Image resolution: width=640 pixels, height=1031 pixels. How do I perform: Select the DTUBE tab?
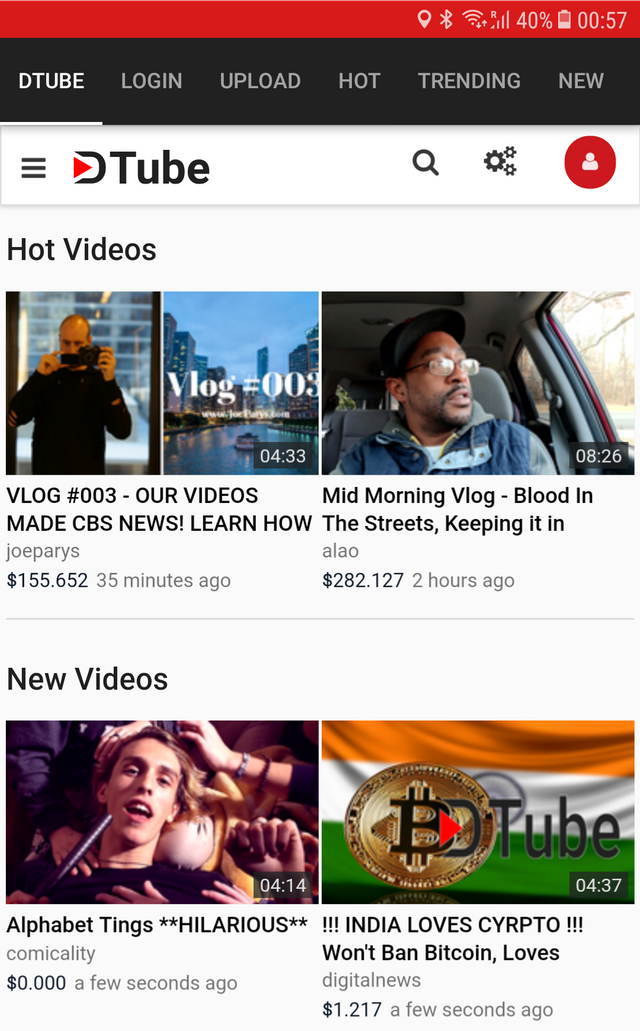tap(51, 81)
